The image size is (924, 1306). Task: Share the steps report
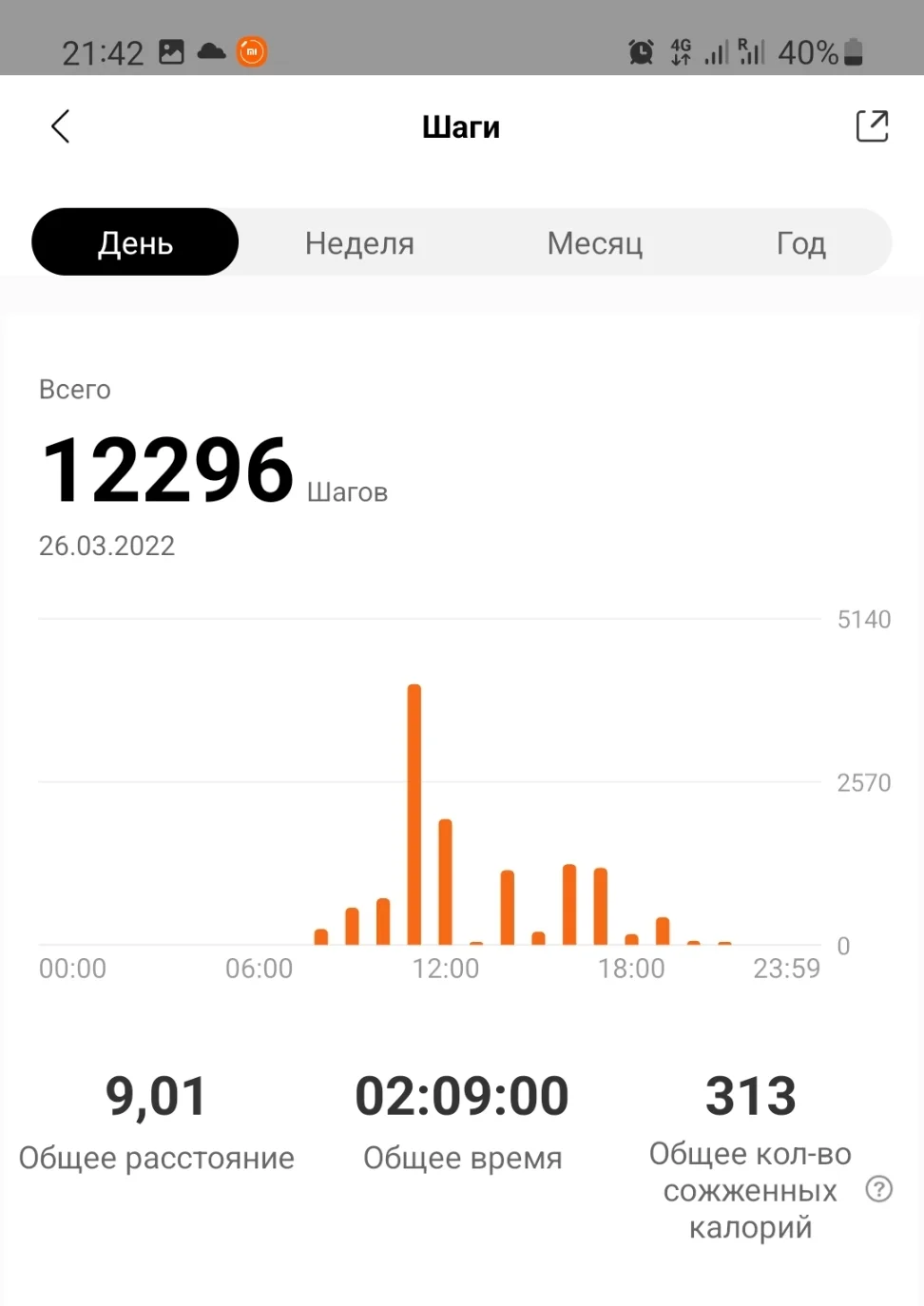(x=872, y=126)
